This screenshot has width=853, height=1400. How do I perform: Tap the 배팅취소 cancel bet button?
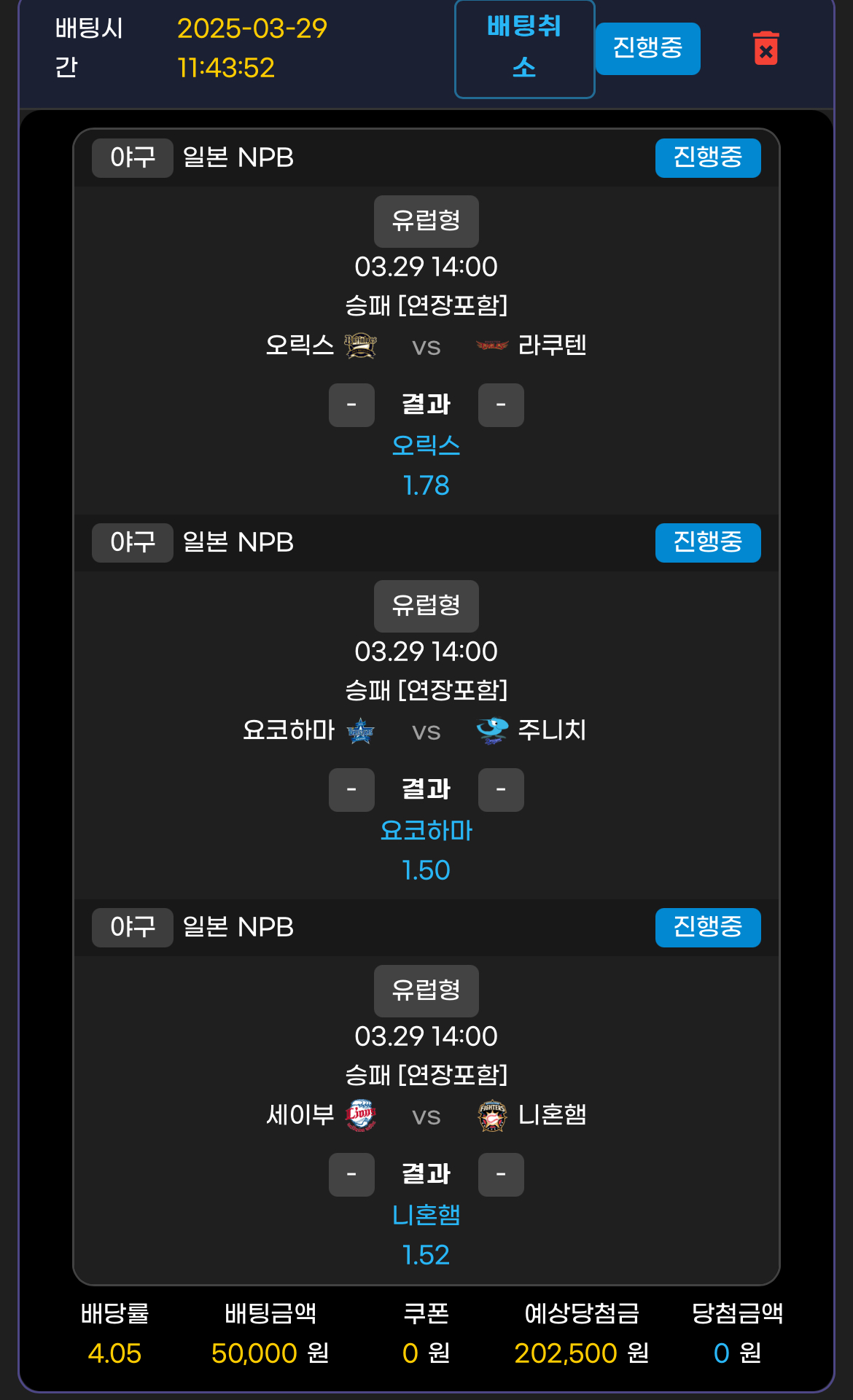pos(524,48)
